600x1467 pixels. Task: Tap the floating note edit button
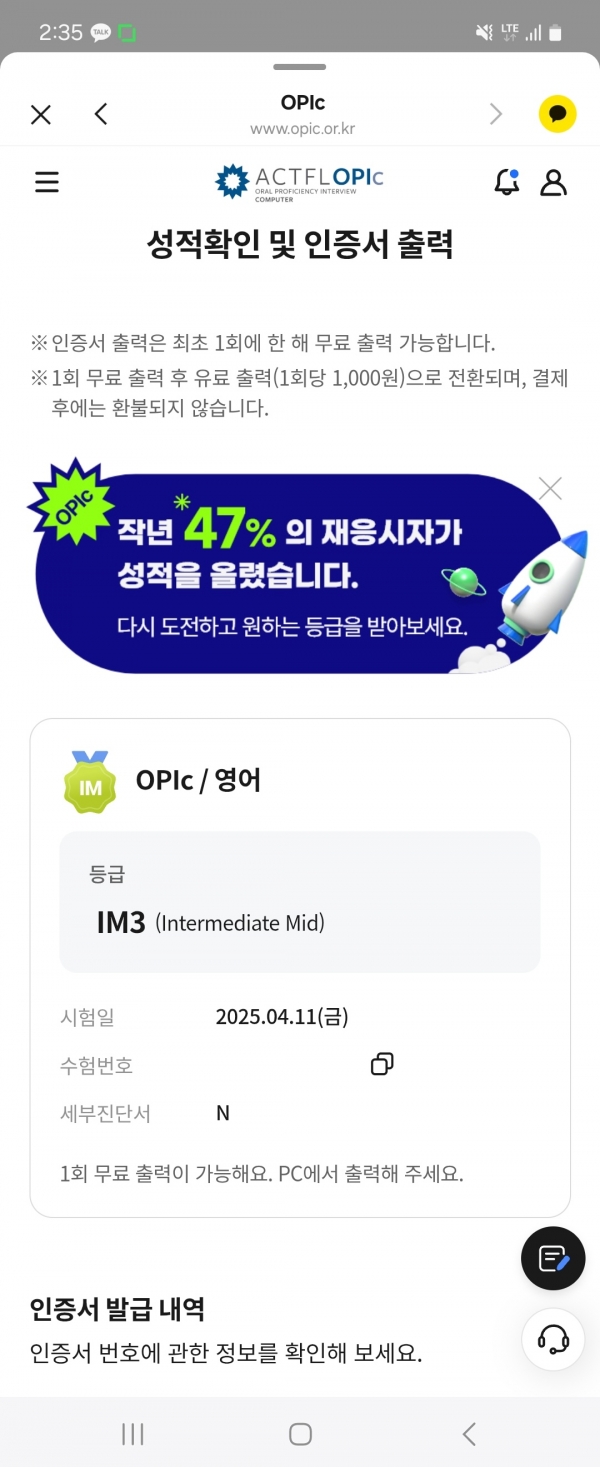click(x=553, y=1258)
